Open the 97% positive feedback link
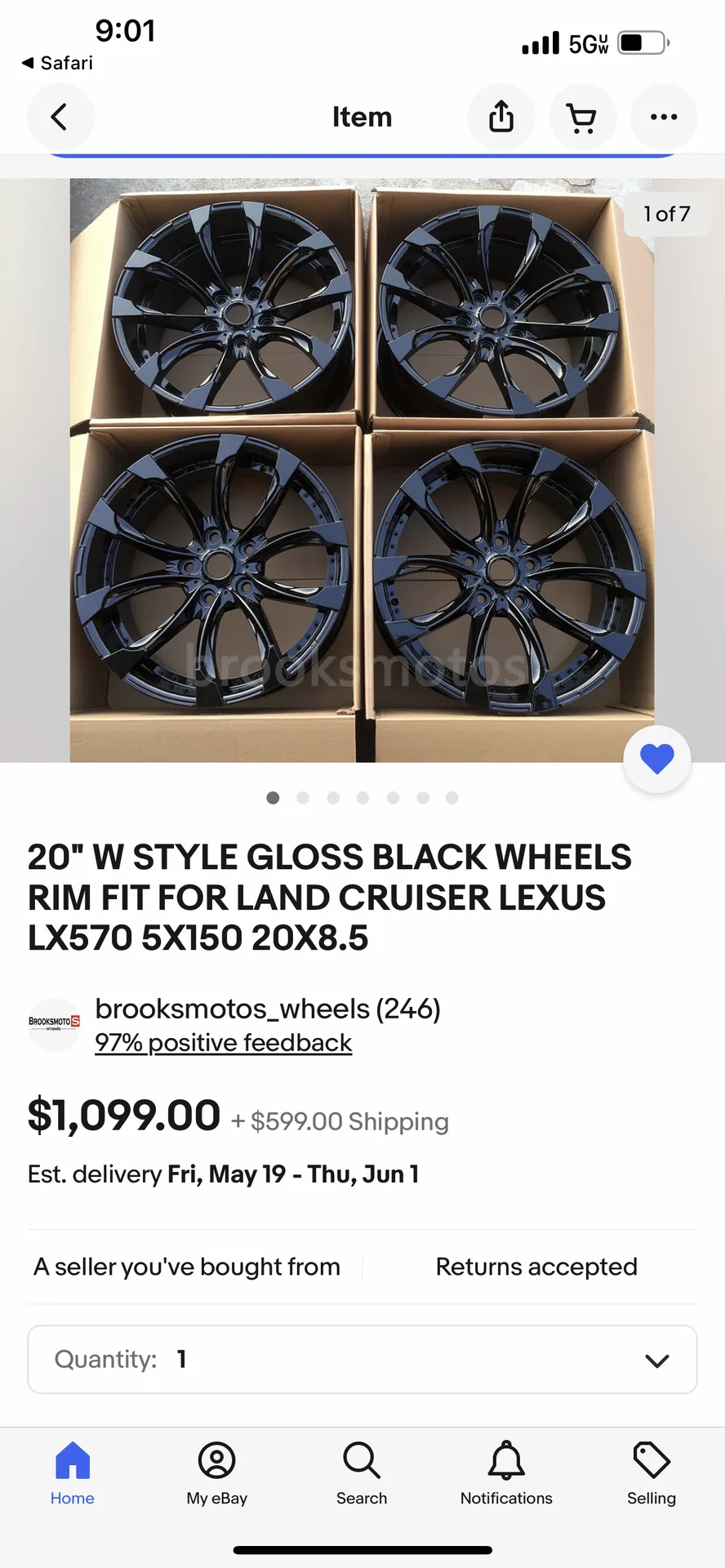Viewport: 725px width, 1568px height. (x=223, y=1043)
